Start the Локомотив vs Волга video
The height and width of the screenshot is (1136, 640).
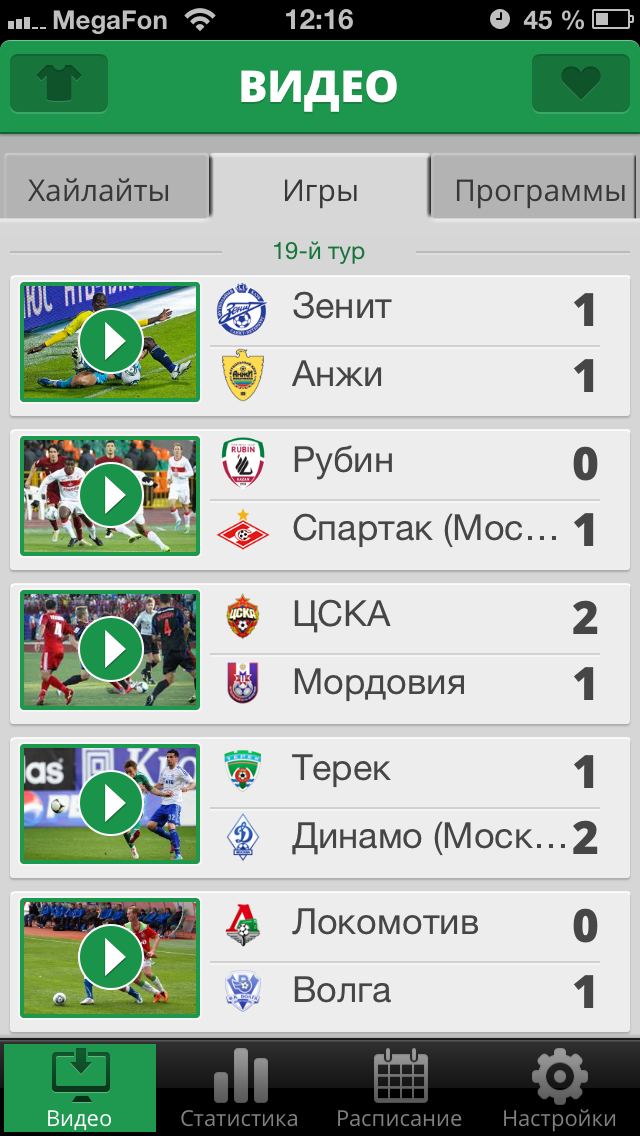(110, 958)
